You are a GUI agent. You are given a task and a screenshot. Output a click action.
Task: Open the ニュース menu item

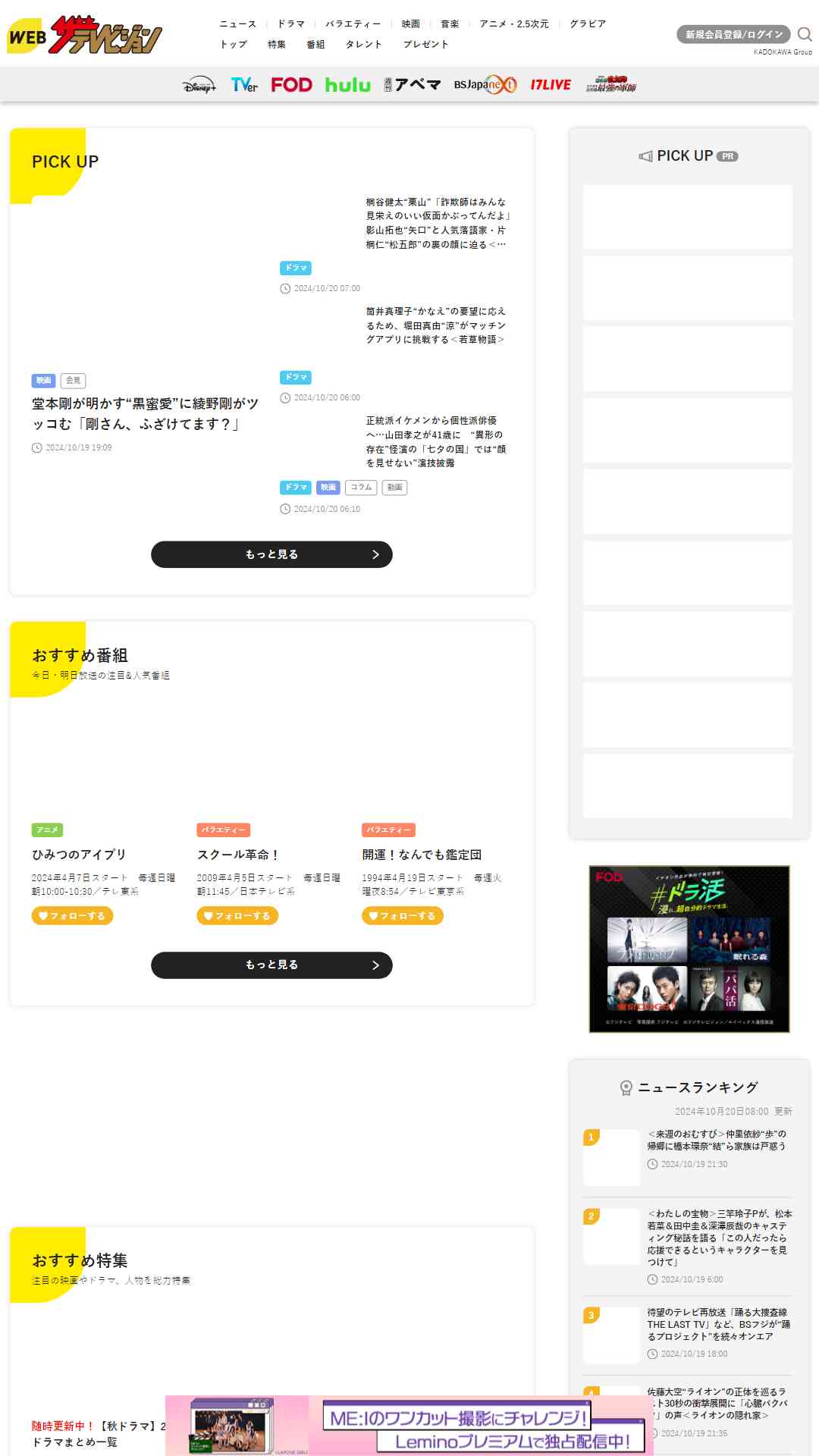coord(238,24)
